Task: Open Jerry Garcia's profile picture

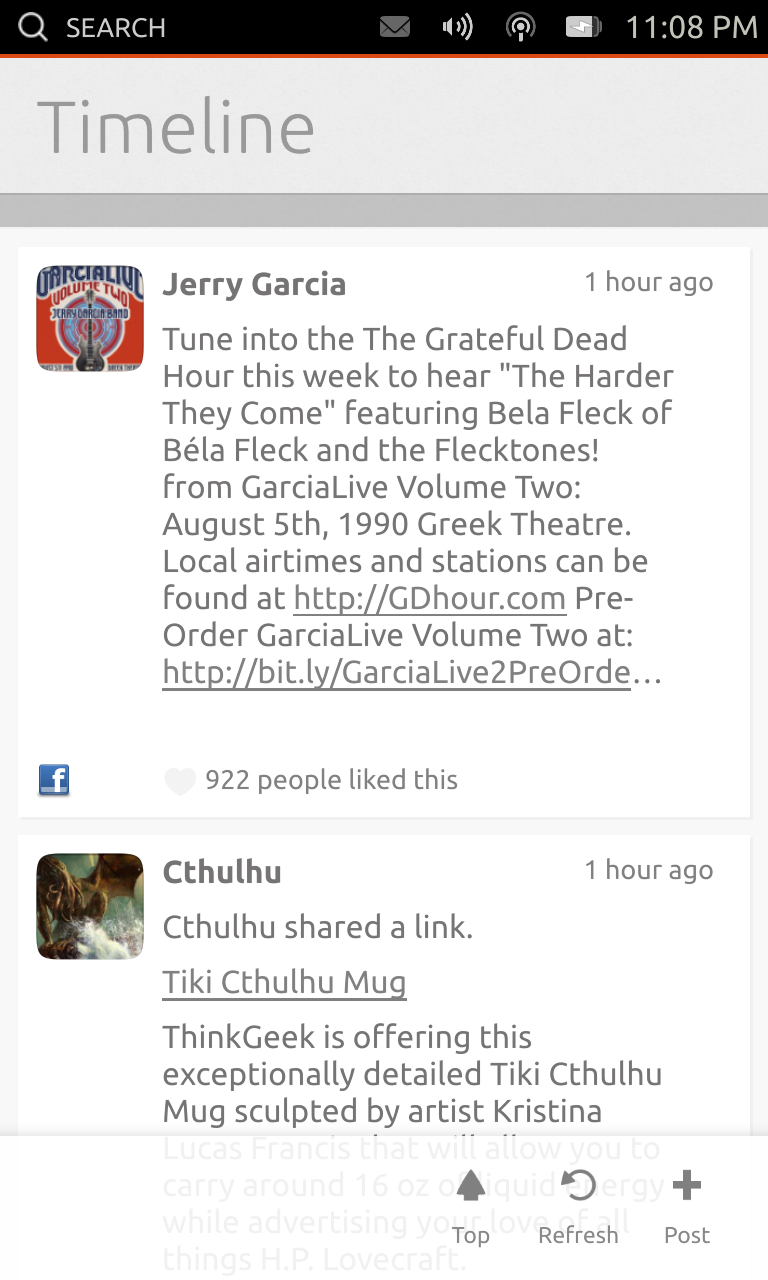Action: click(90, 319)
